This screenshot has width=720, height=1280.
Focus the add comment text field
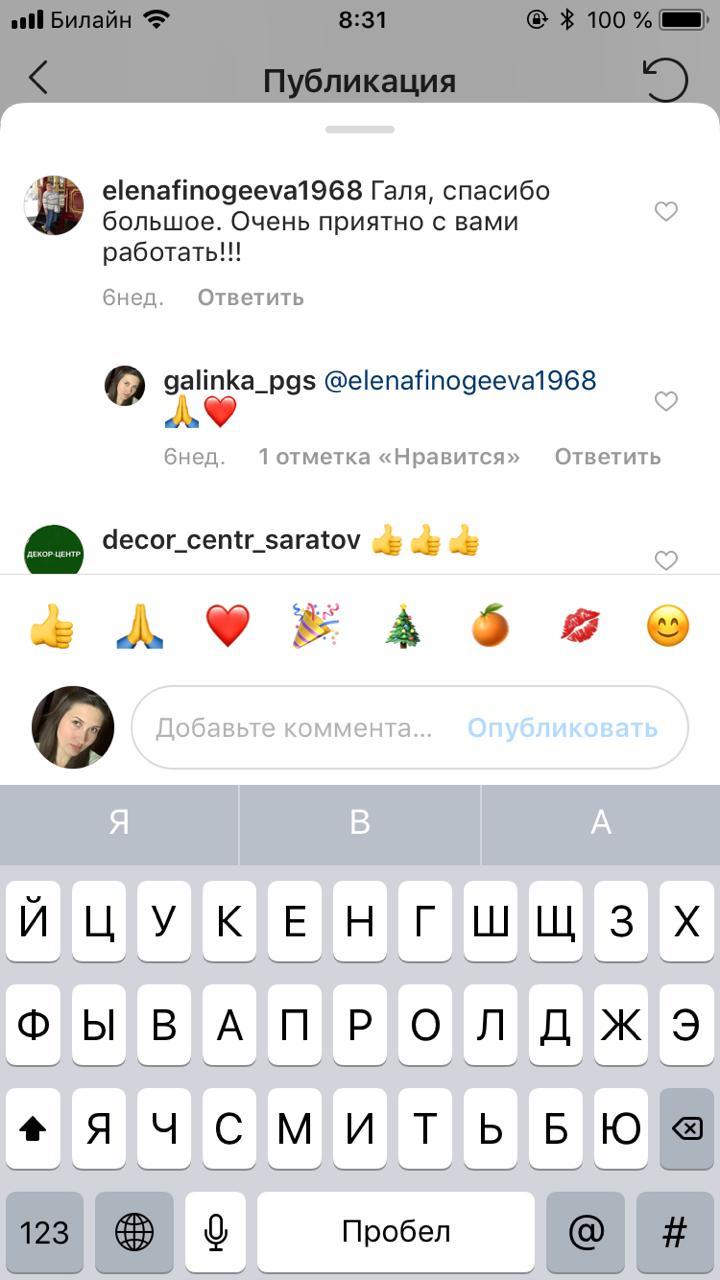(x=295, y=728)
